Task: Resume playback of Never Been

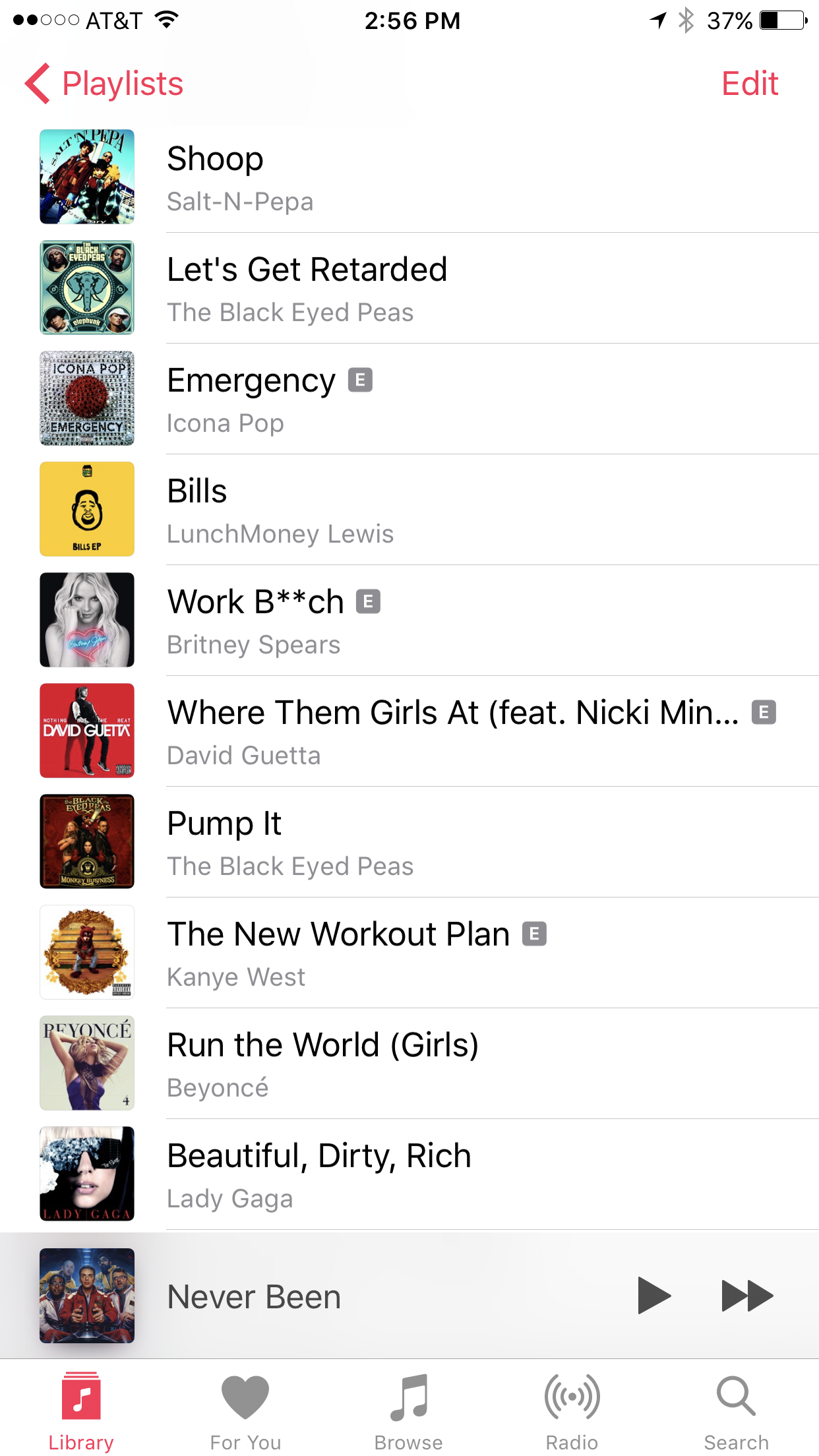Action: click(653, 1296)
